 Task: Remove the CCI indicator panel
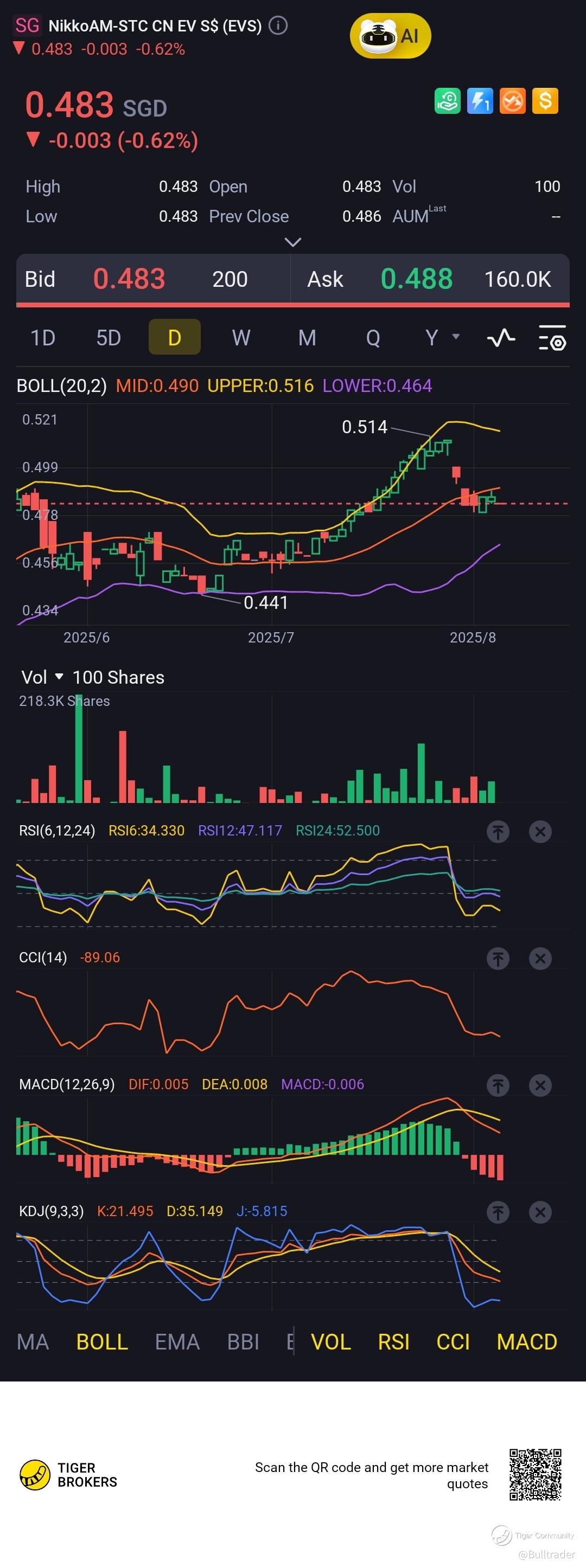(x=540, y=959)
